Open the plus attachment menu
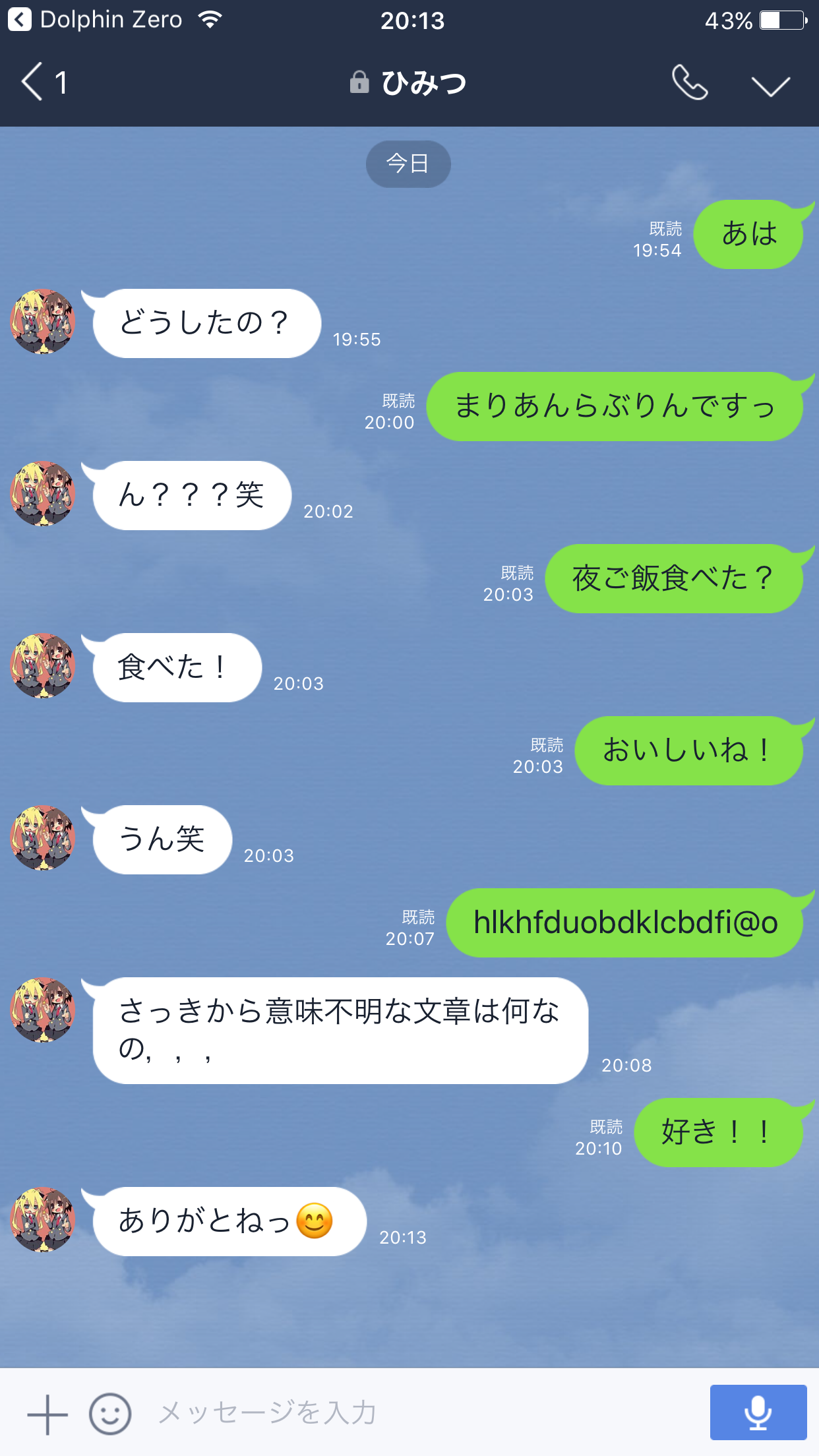The image size is (819, 1456). [47, 1414]
